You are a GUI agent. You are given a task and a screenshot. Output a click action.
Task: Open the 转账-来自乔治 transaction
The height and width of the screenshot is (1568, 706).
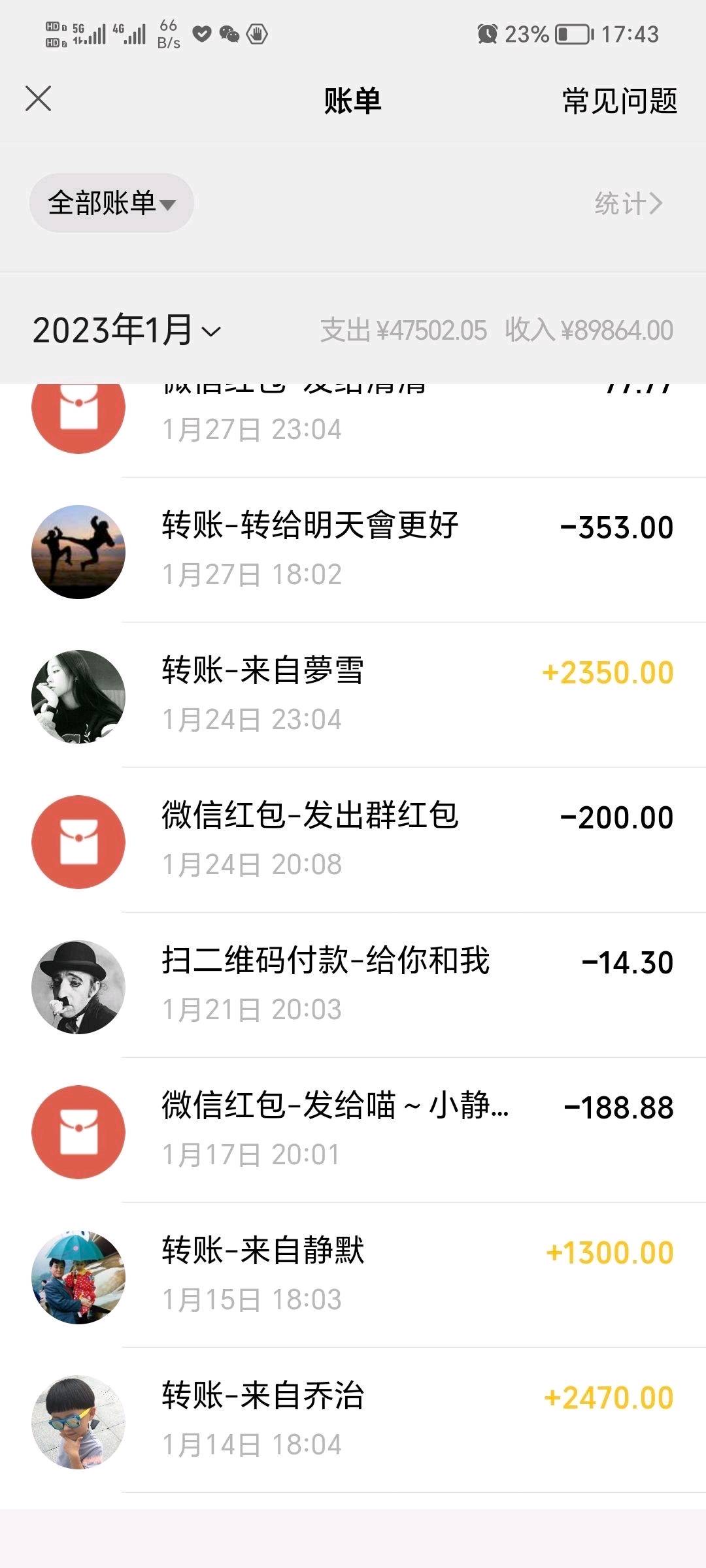pos(353,1420)
